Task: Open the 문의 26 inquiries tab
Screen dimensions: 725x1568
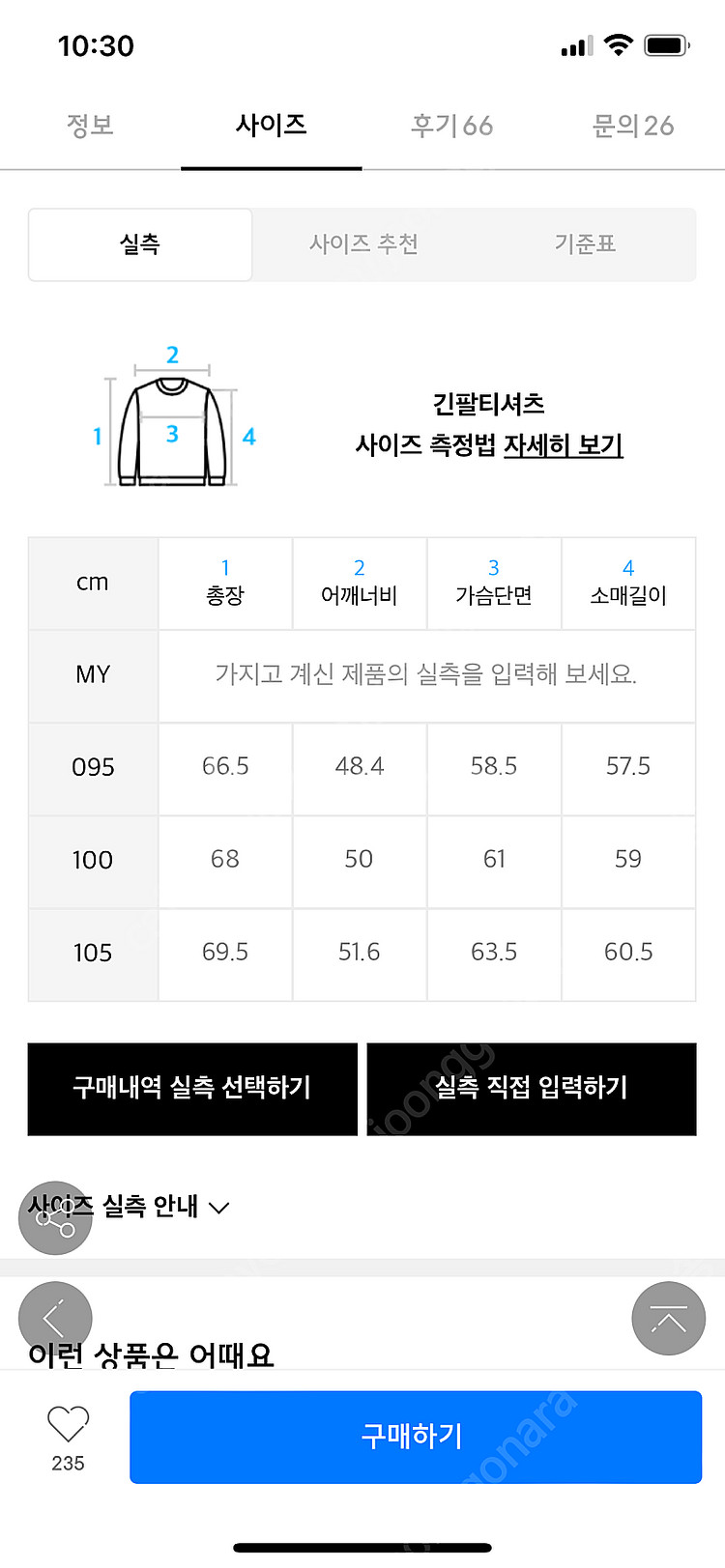Action: point(633,126)
